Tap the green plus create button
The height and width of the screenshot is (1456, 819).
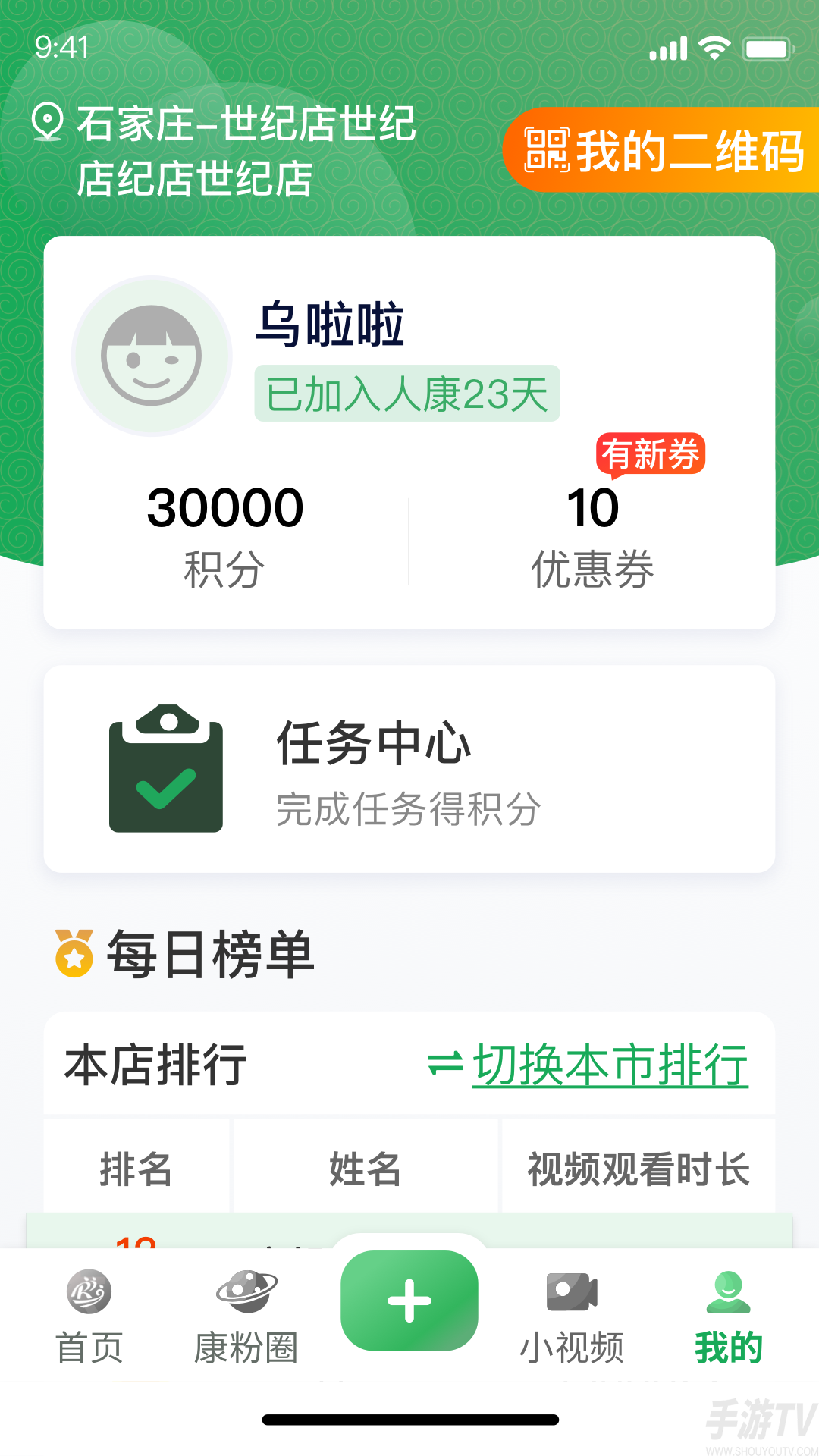tap(409, 1300)
